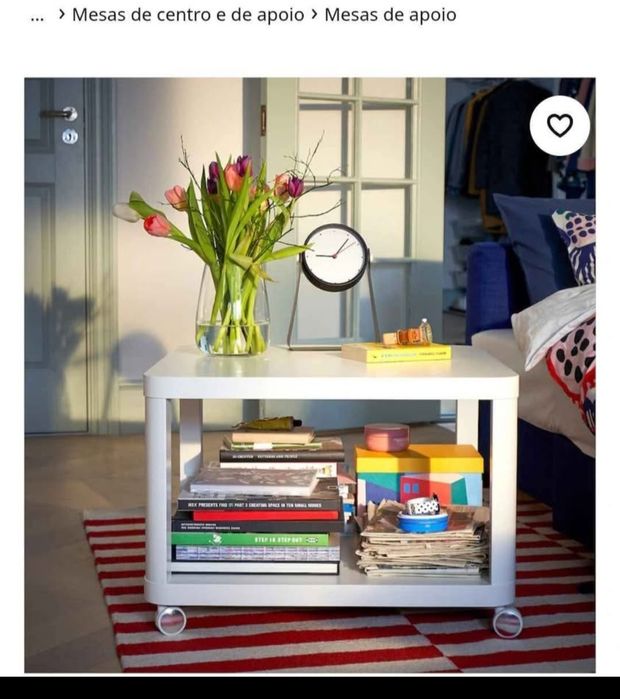This screenshot has height=699, width=620.
Task: Open the Mesas de centro e de apoio breadcrumb
Action: click(x=188, y=15)
